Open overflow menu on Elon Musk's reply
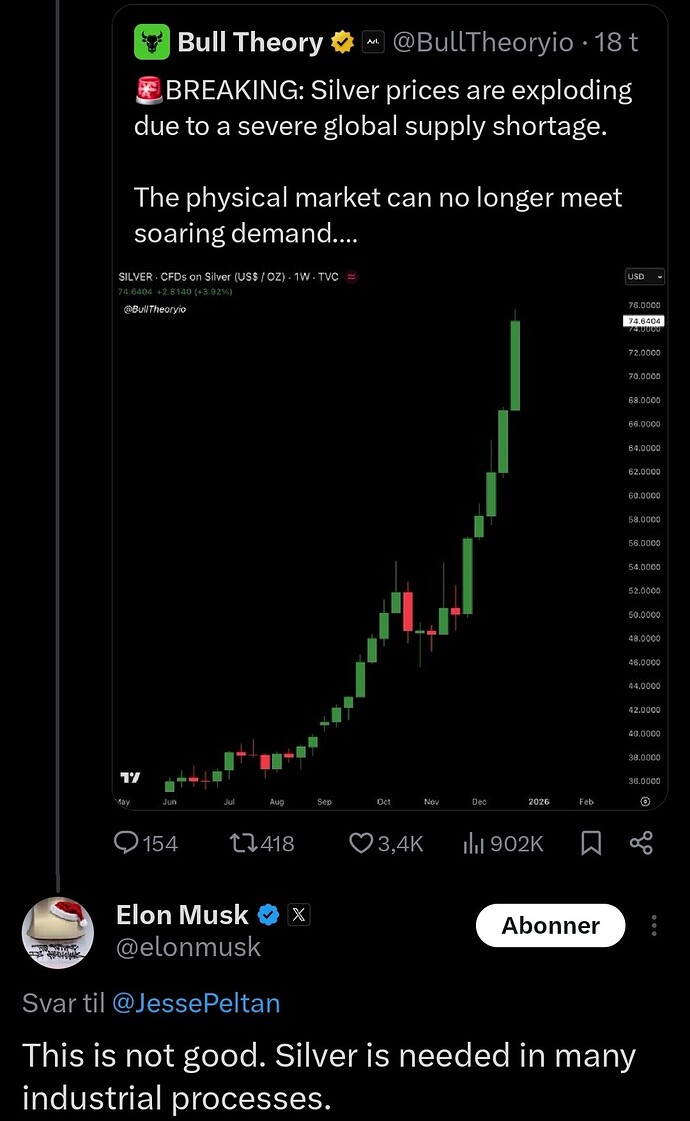This screenshot has width=690, height=1121. pos(654,925)
